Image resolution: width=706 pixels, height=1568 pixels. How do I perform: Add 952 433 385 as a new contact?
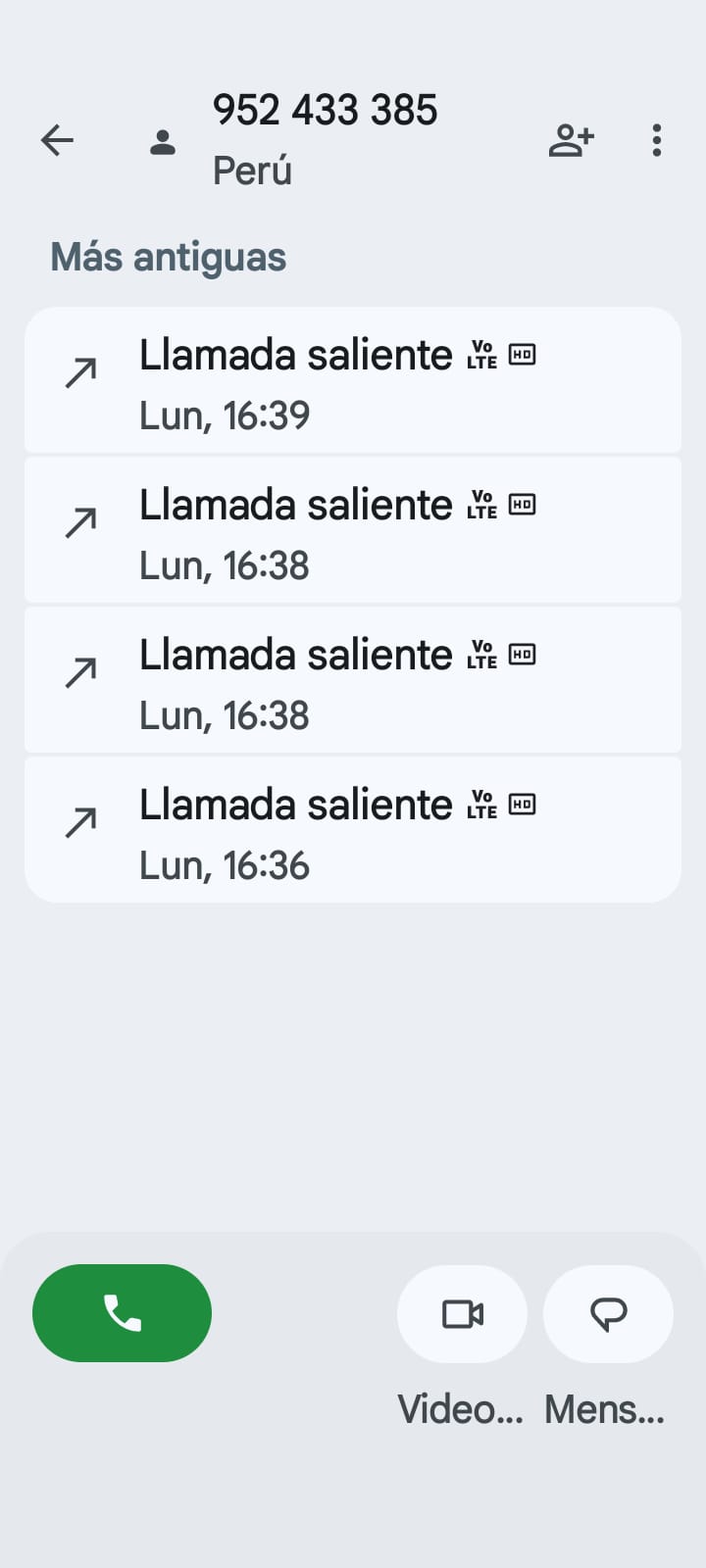[x=571, y=140]
